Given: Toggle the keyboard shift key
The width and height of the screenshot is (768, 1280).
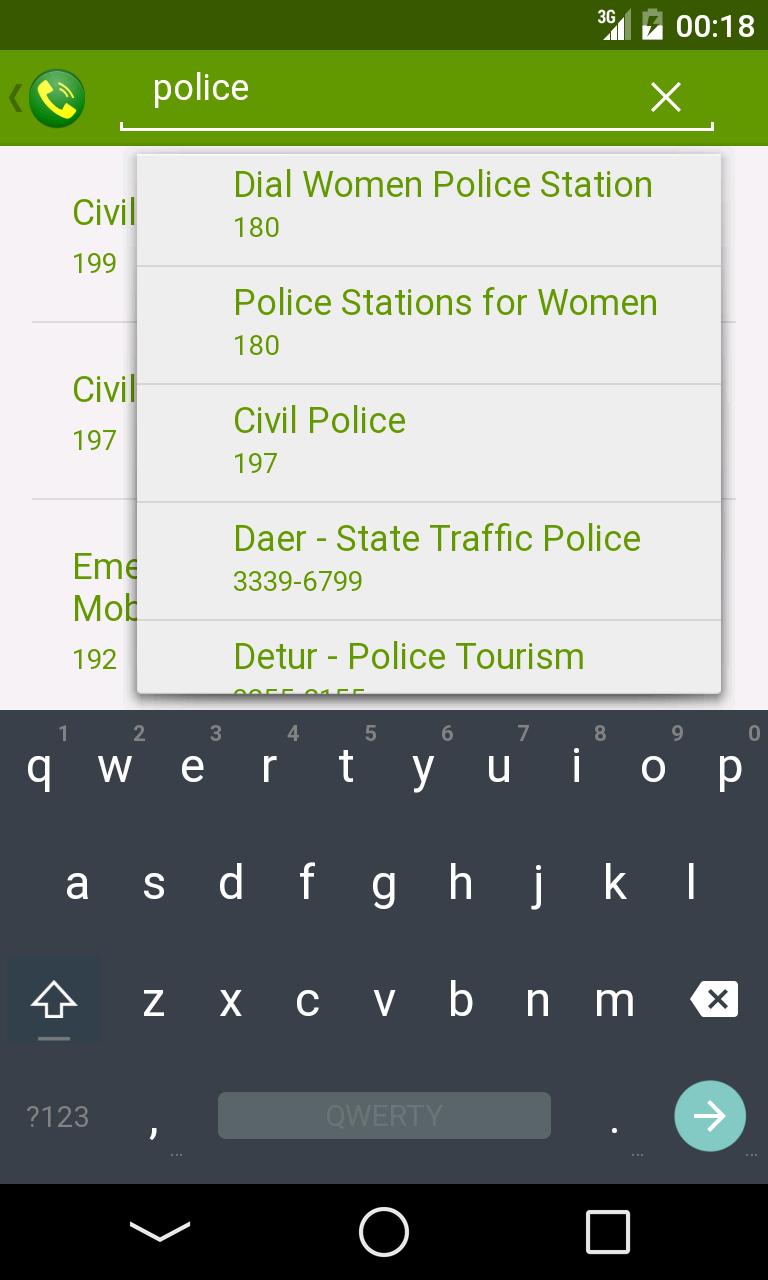Looking at the screenshot, I should [54, 1000].
